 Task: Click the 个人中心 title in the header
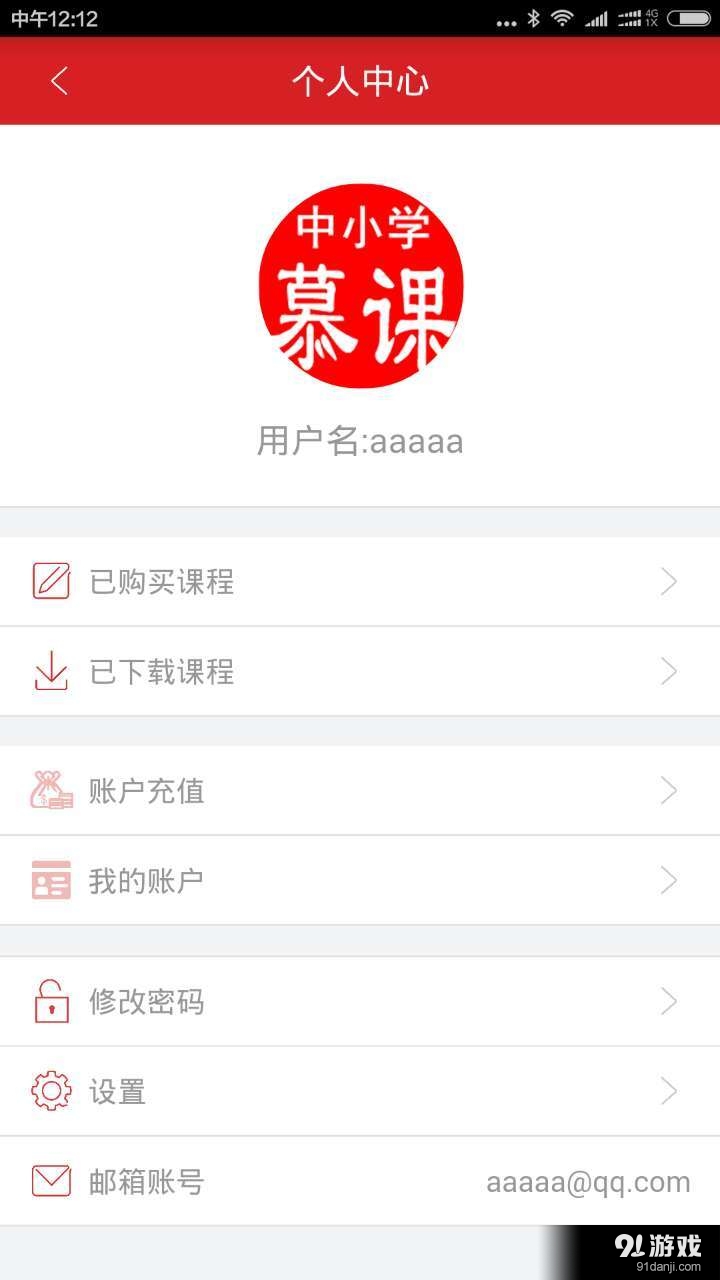pos(360,81)
